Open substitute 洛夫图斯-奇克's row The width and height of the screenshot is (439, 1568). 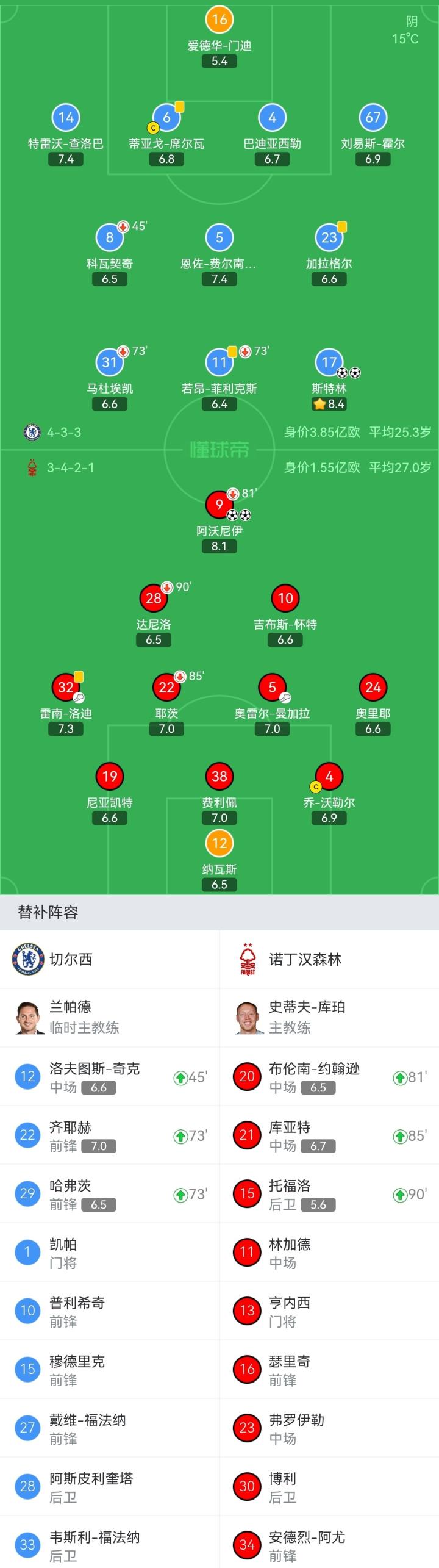[110, 1077]
